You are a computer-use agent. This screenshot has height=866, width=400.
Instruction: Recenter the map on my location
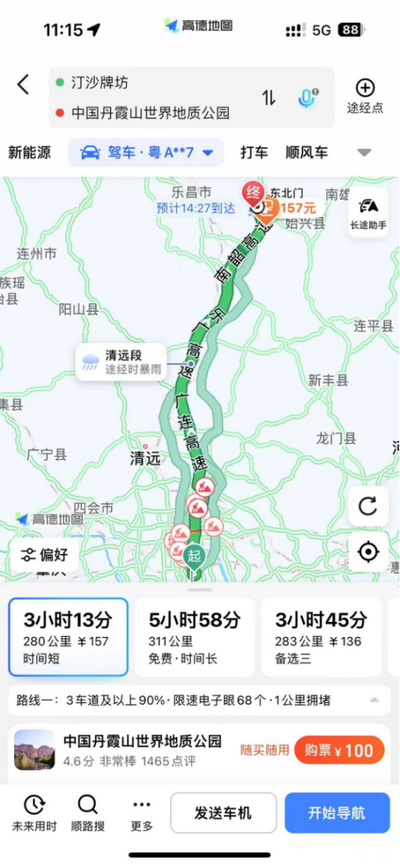(369, 552)
